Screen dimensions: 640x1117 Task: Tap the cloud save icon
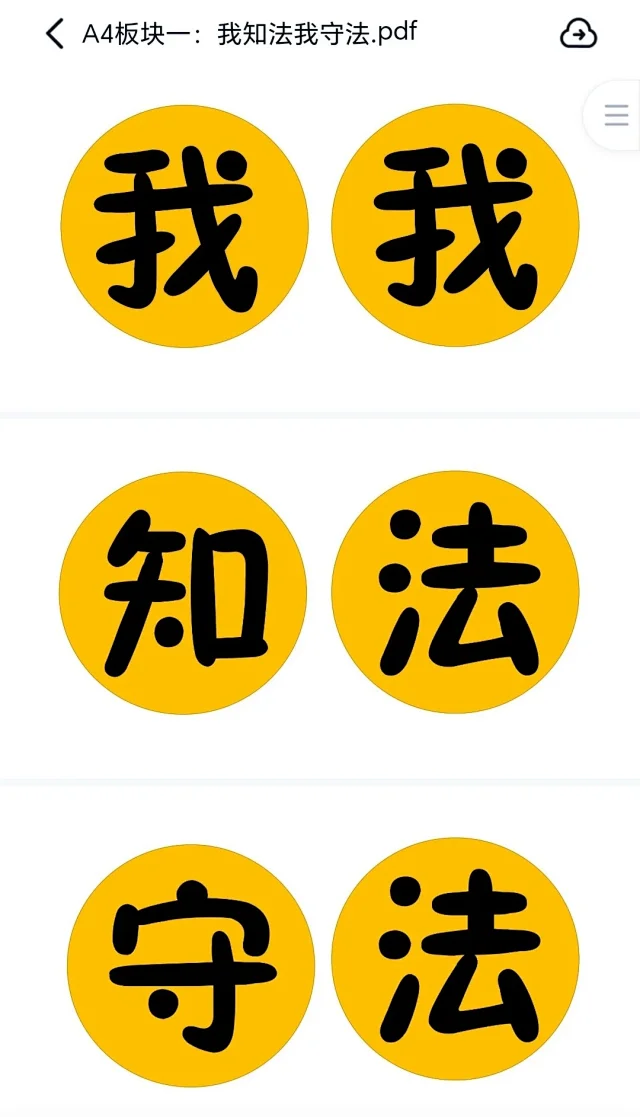tap(578, 34)
